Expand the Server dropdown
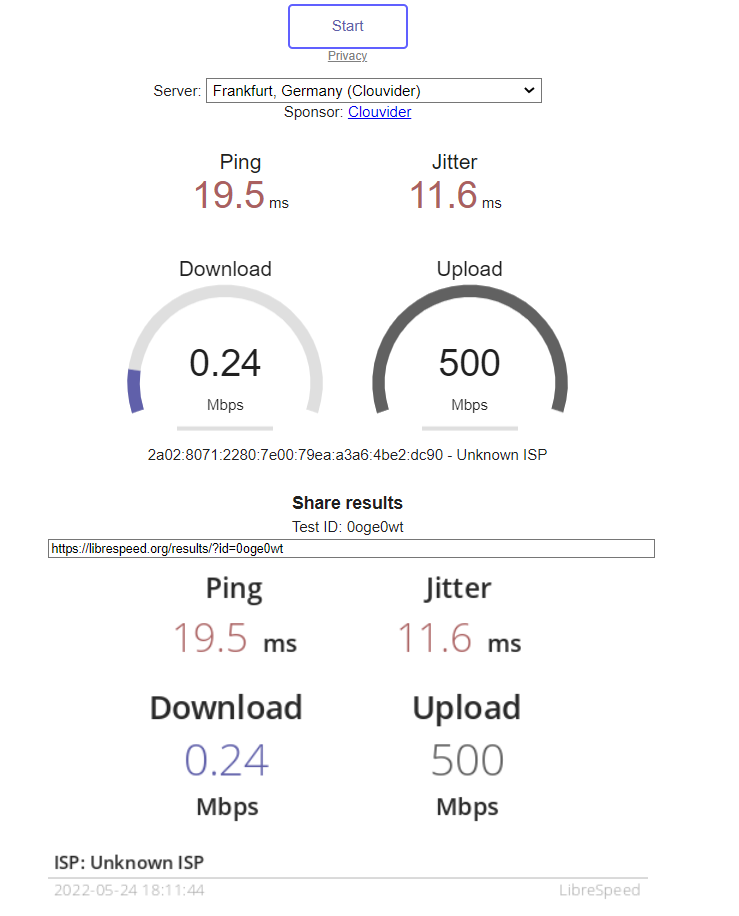Screen dimensions: 739x916 tap(373, 91)
